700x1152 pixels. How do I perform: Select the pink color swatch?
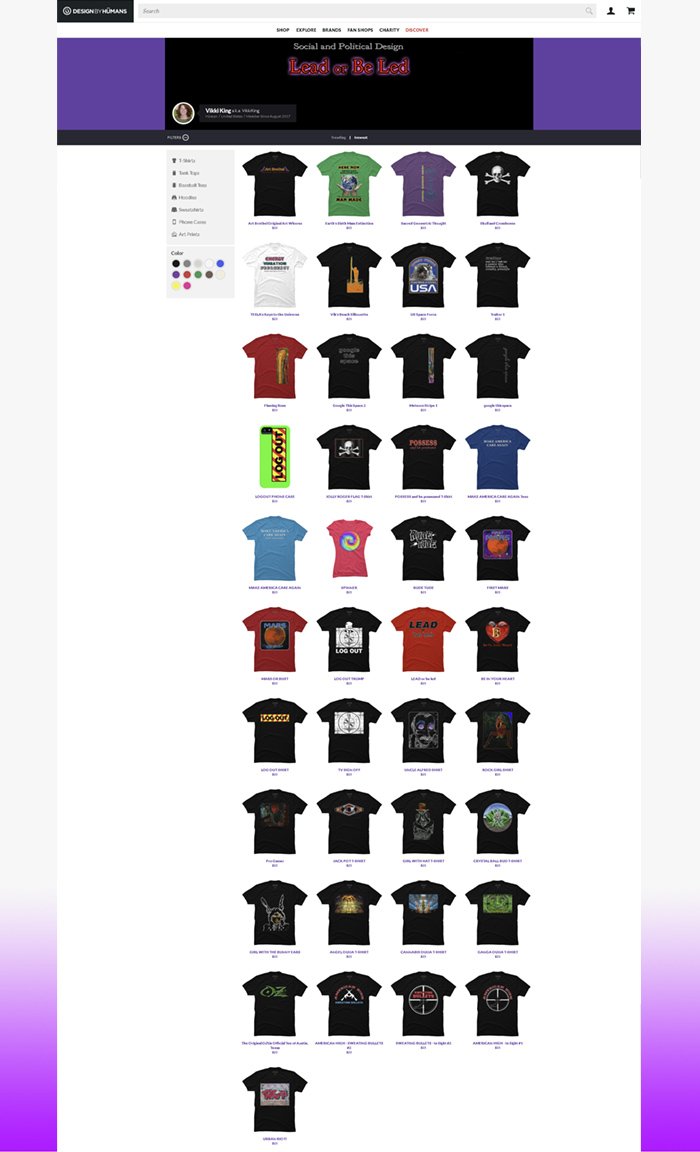point(187,285)
